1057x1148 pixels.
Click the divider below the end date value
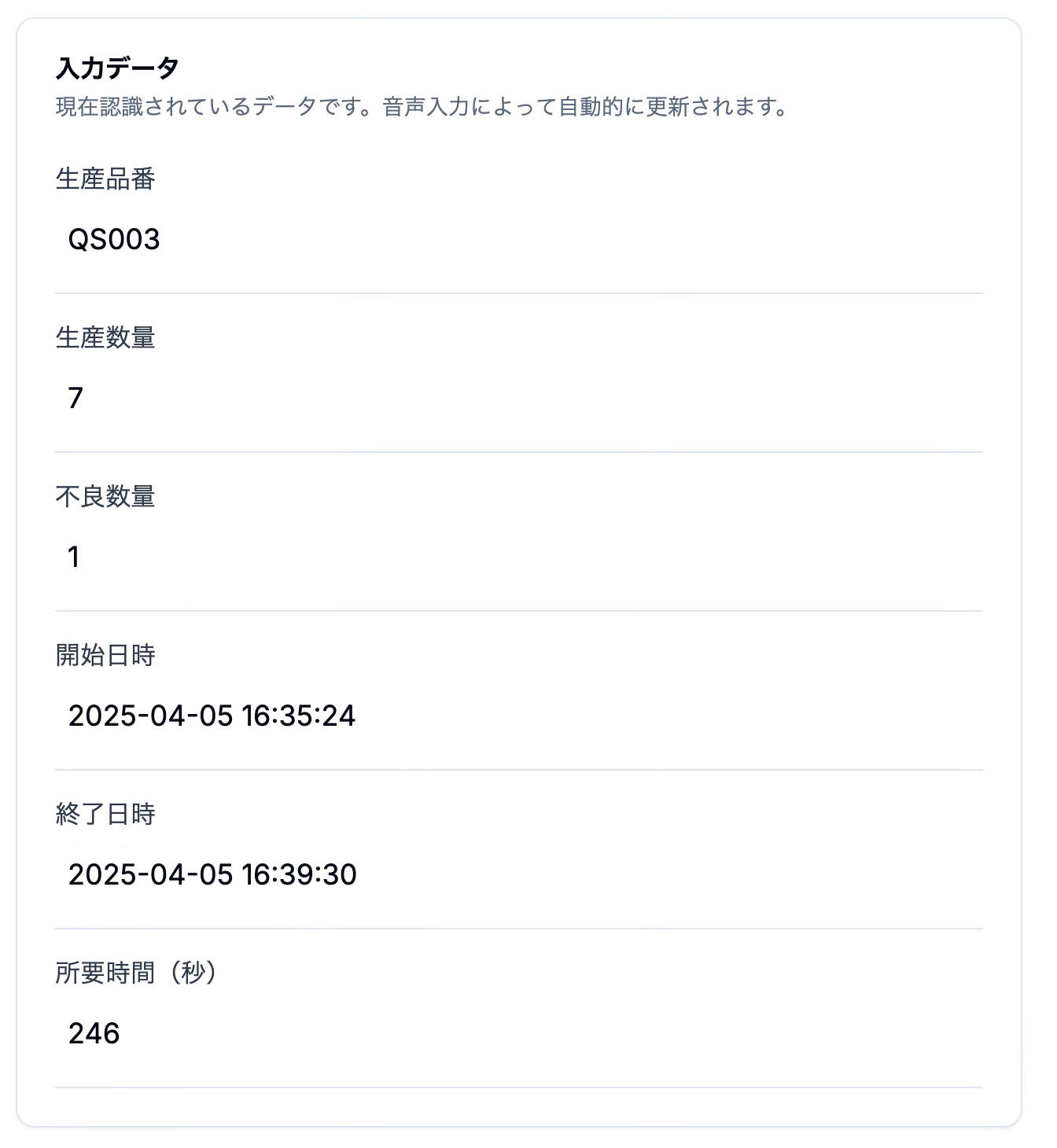[519, 928]
